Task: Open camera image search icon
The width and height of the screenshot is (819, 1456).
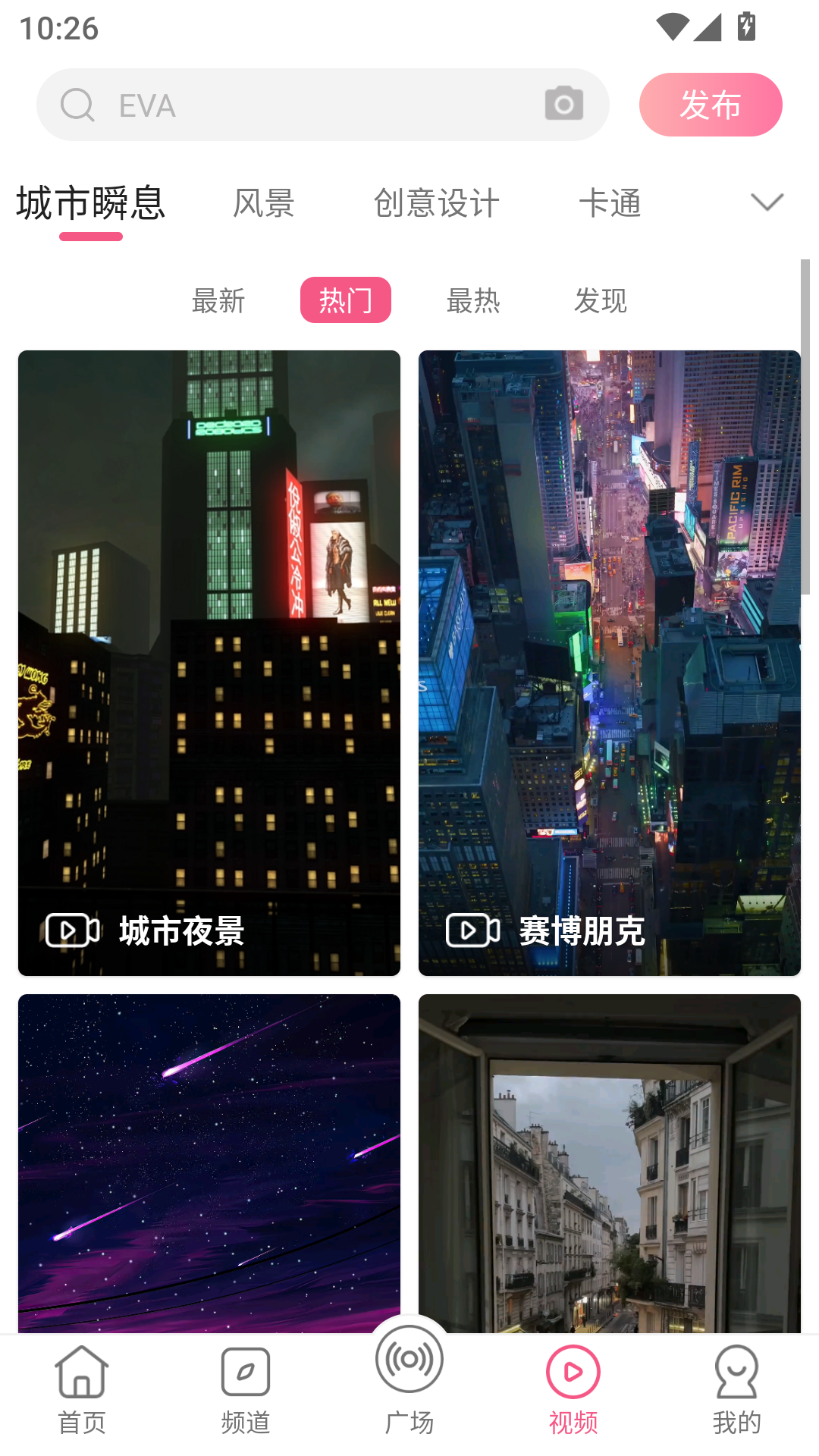Action: [x=563, y=105]
